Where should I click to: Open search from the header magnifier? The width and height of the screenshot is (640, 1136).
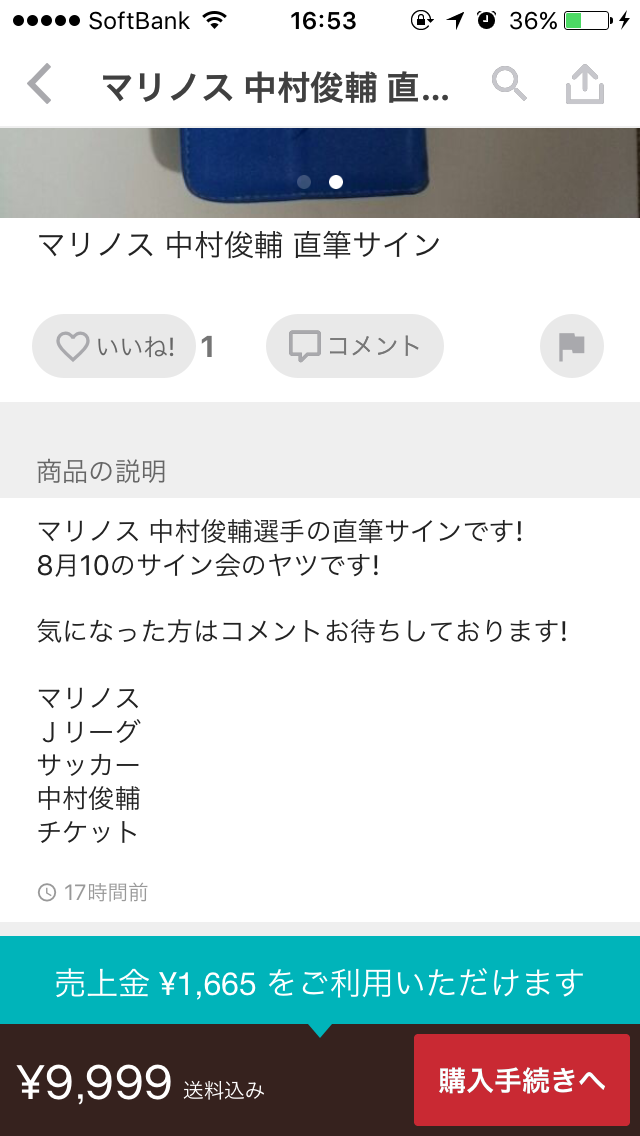509,85
